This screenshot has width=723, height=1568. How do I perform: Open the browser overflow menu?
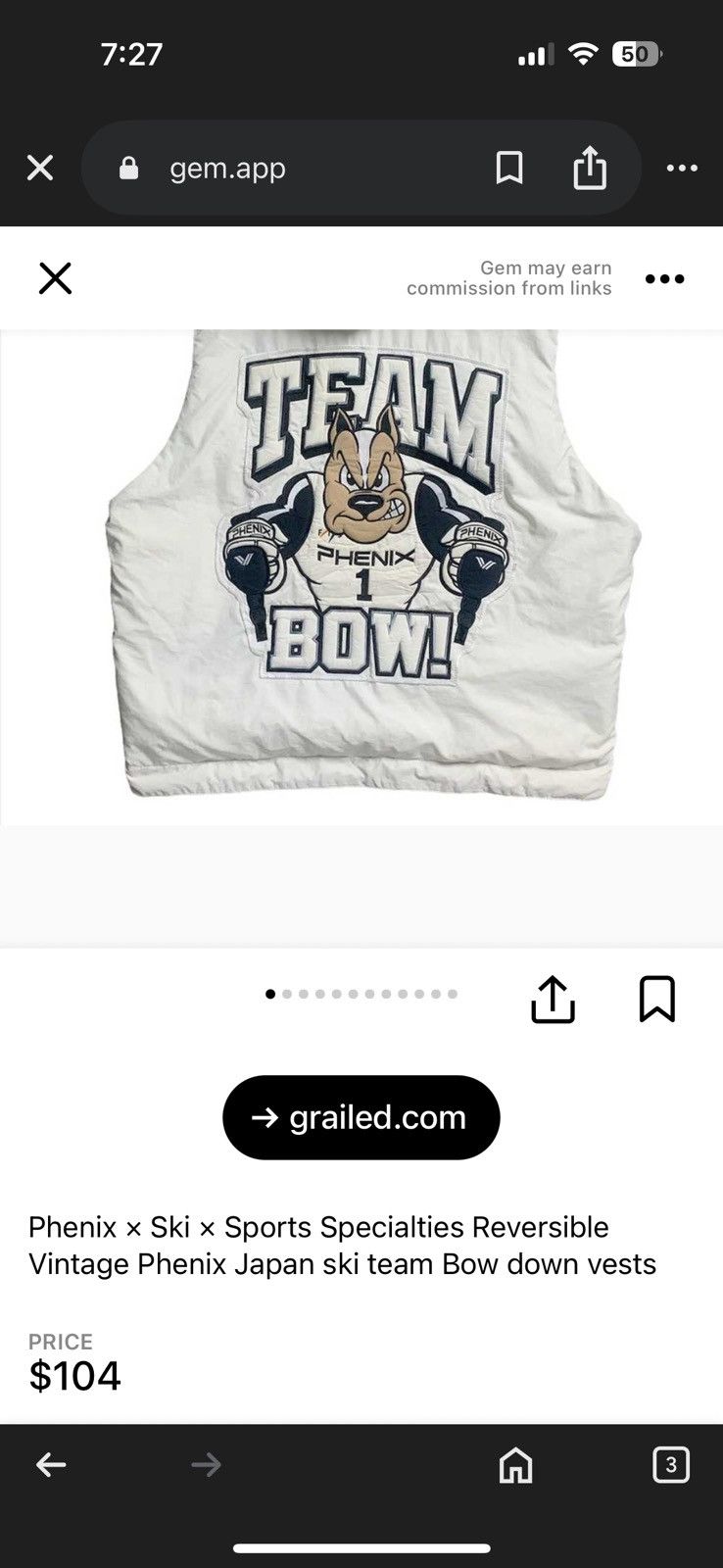[x=682, y=169]
